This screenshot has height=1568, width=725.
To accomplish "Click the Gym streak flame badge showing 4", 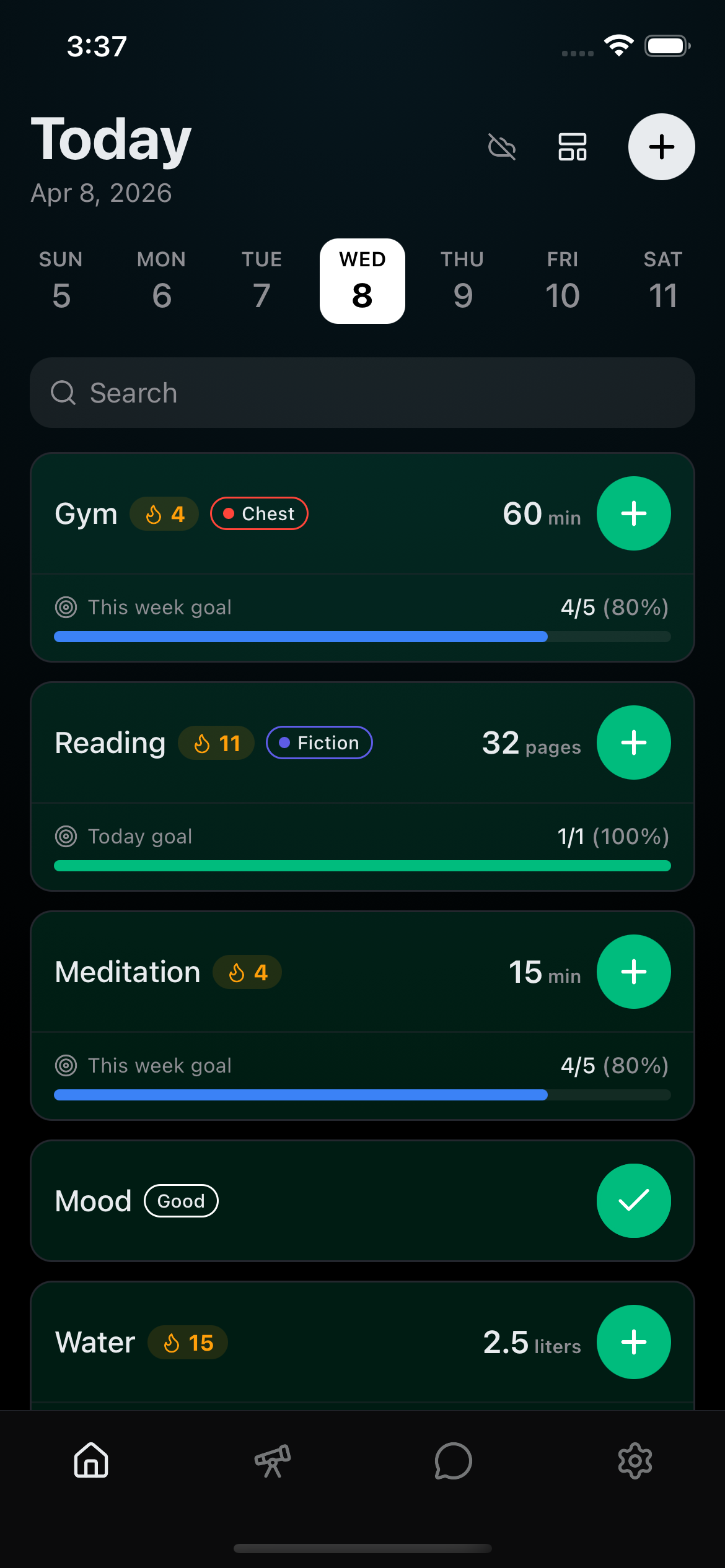I will [164, 513].
